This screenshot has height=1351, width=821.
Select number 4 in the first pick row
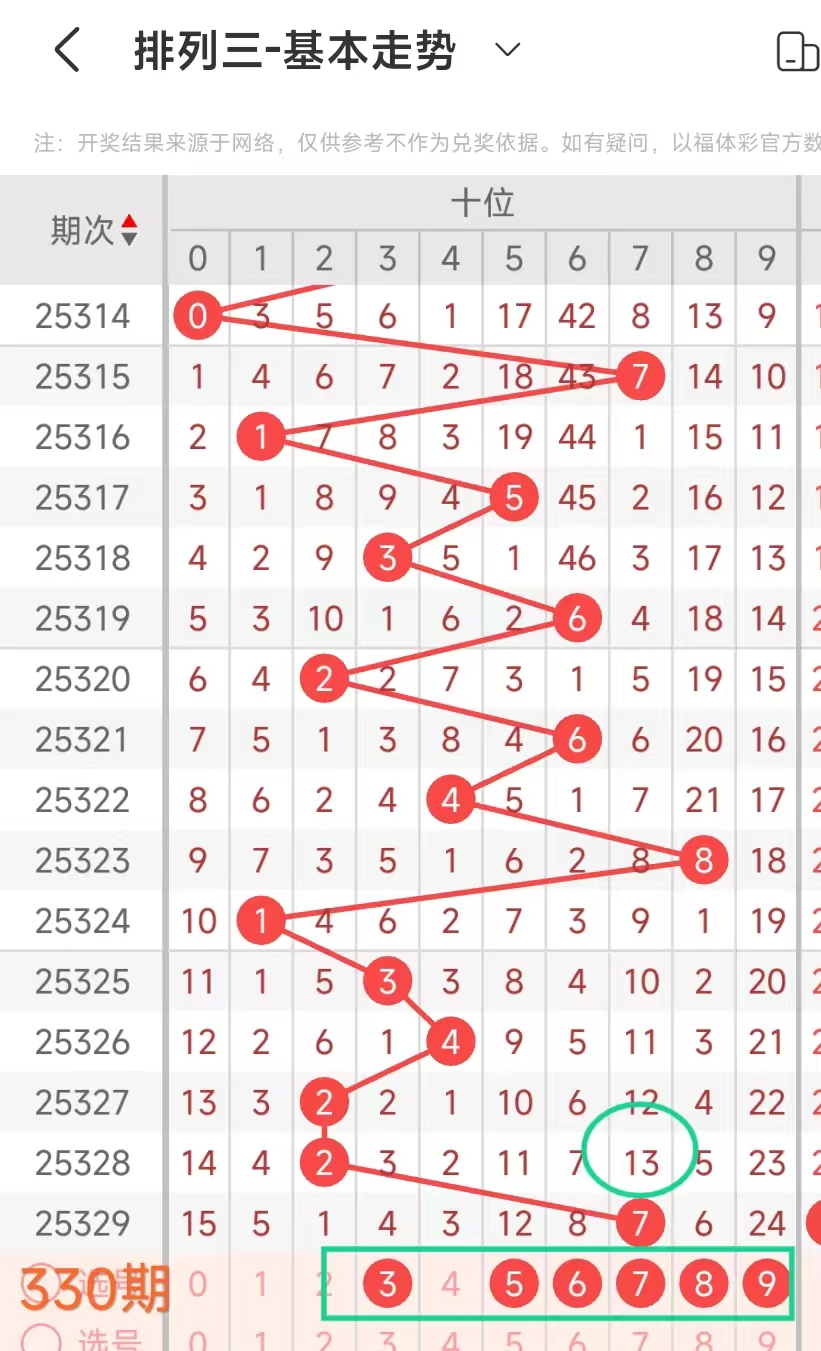tap(451, 1283)
